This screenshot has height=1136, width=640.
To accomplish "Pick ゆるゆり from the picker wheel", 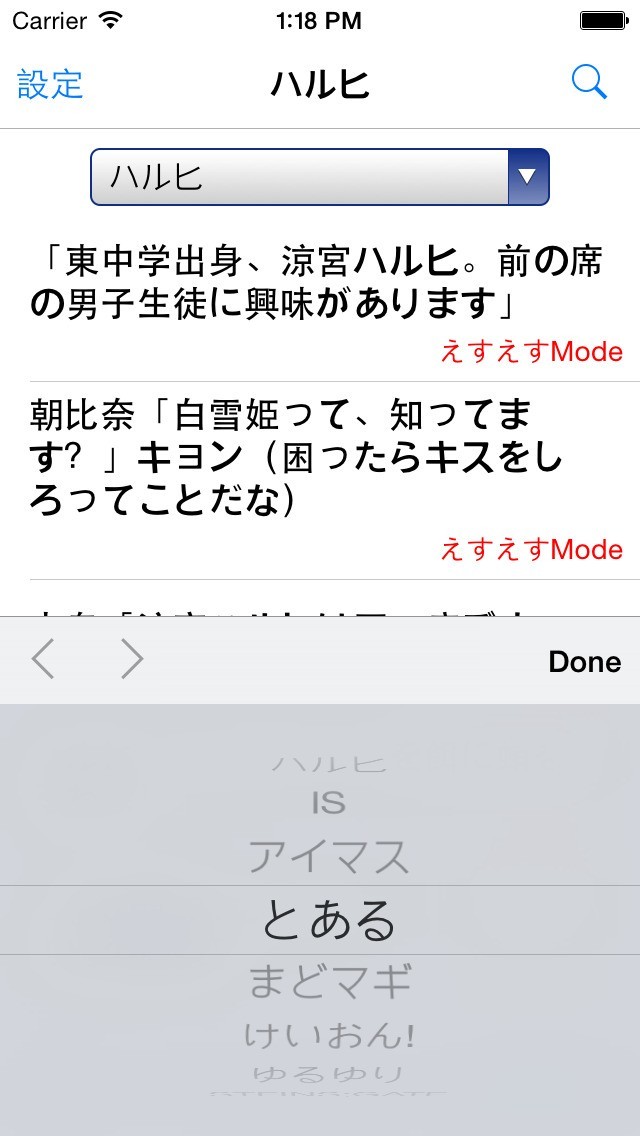I will 328,1075.
